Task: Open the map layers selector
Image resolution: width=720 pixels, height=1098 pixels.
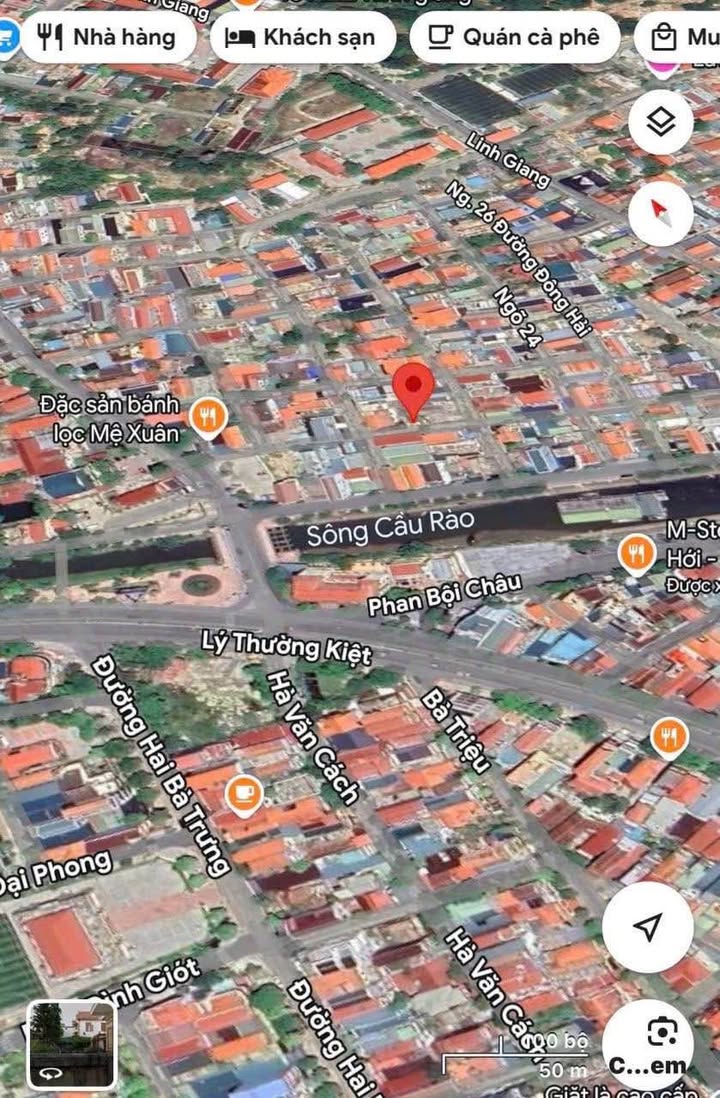Action: pos(661,123)
